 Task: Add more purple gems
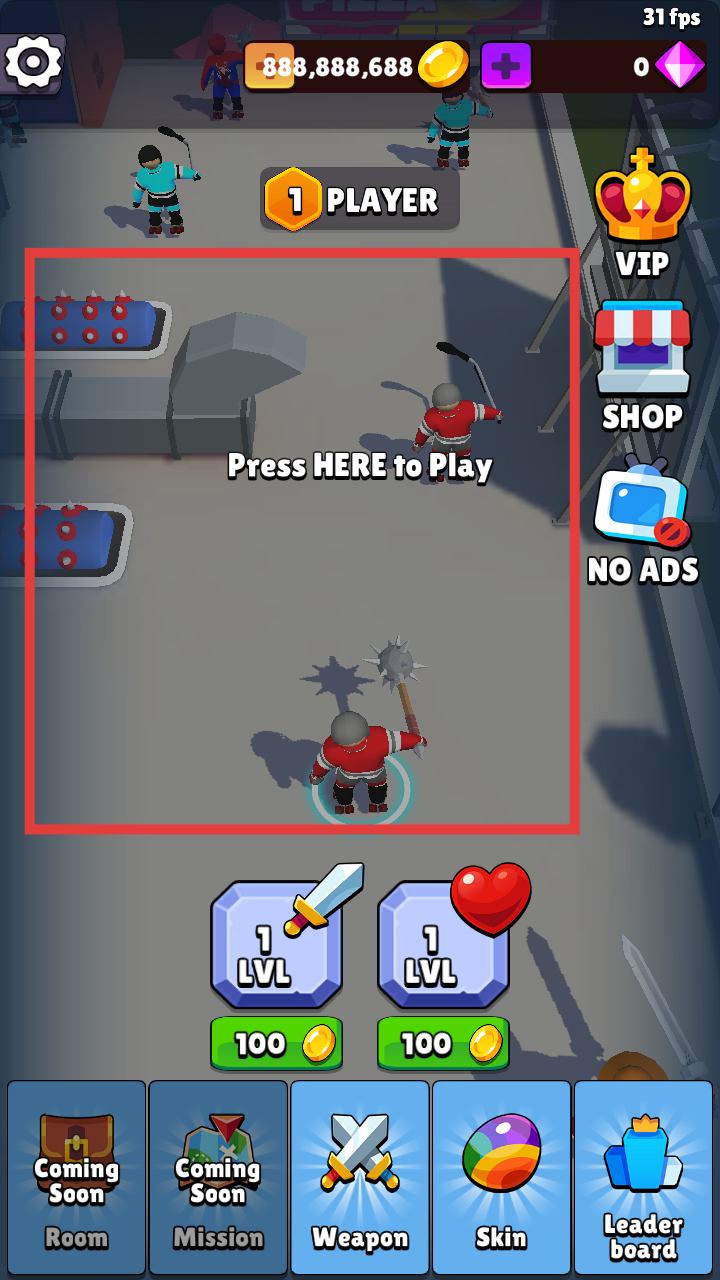pyautogui.click(x=506, y=67)
